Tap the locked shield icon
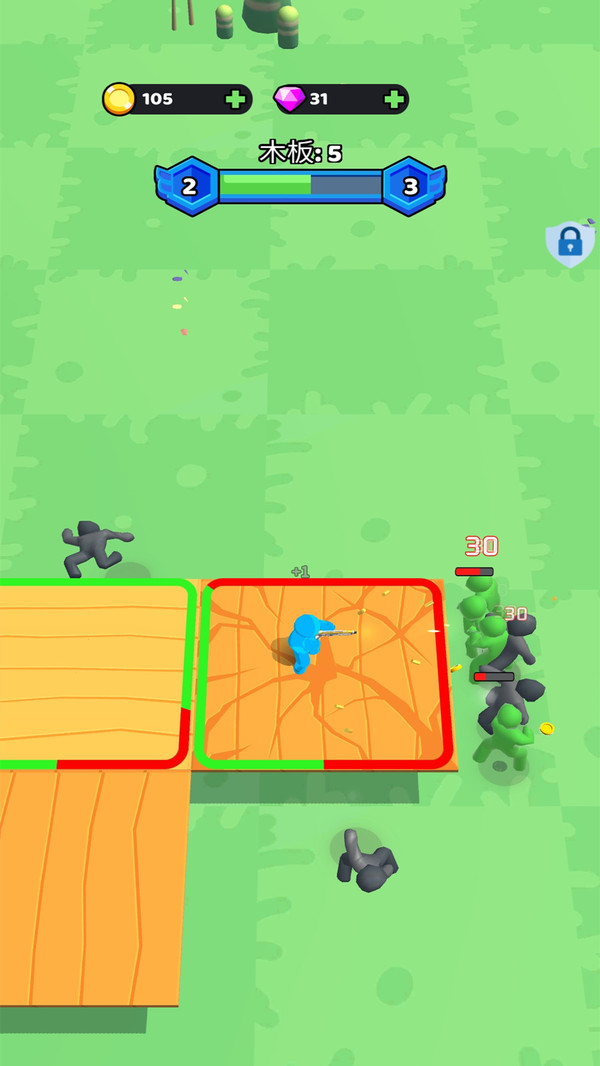600x1066 pixels. [x=570, y=243]
